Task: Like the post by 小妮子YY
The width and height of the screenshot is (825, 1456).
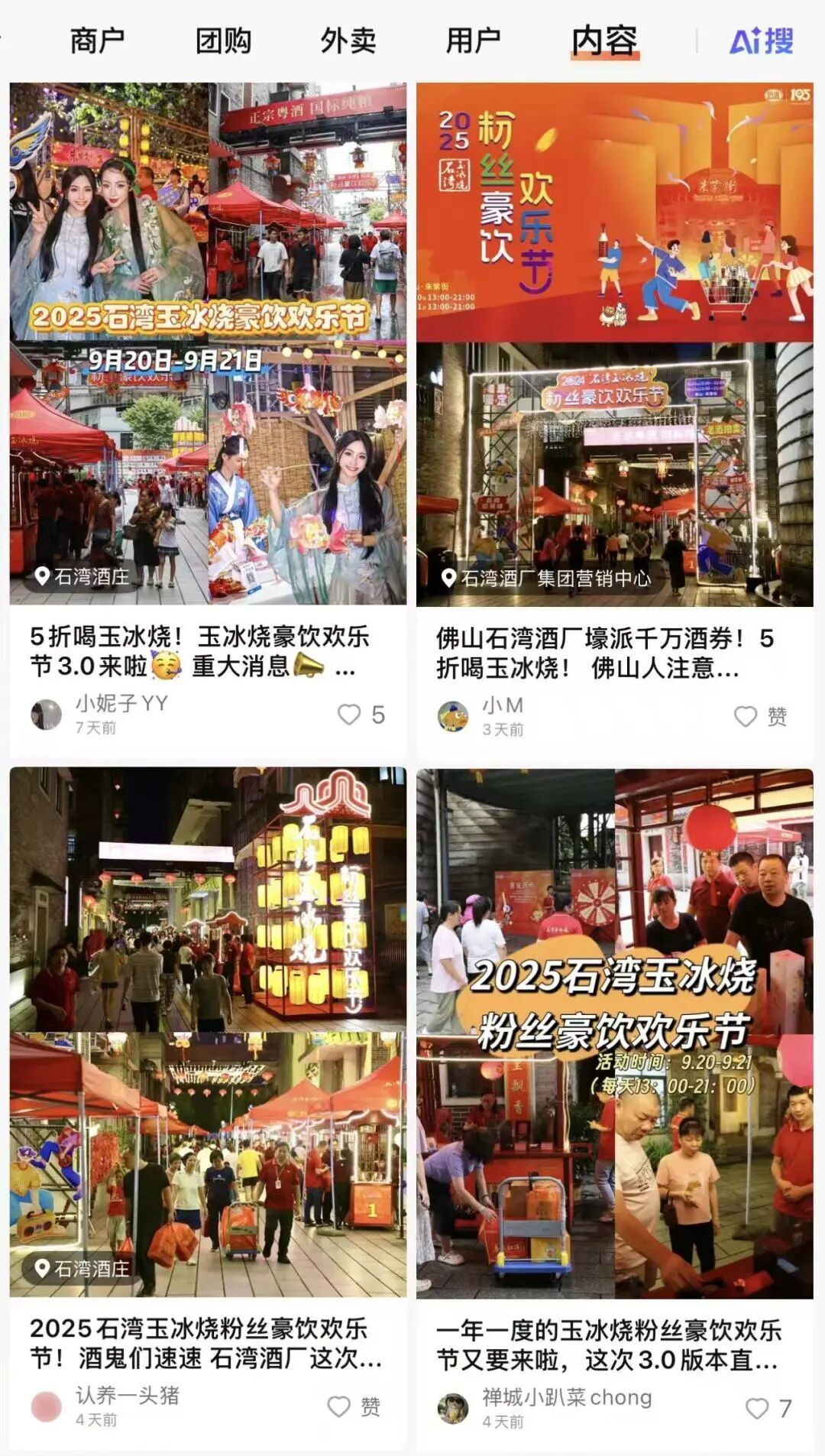Action: 350,715
